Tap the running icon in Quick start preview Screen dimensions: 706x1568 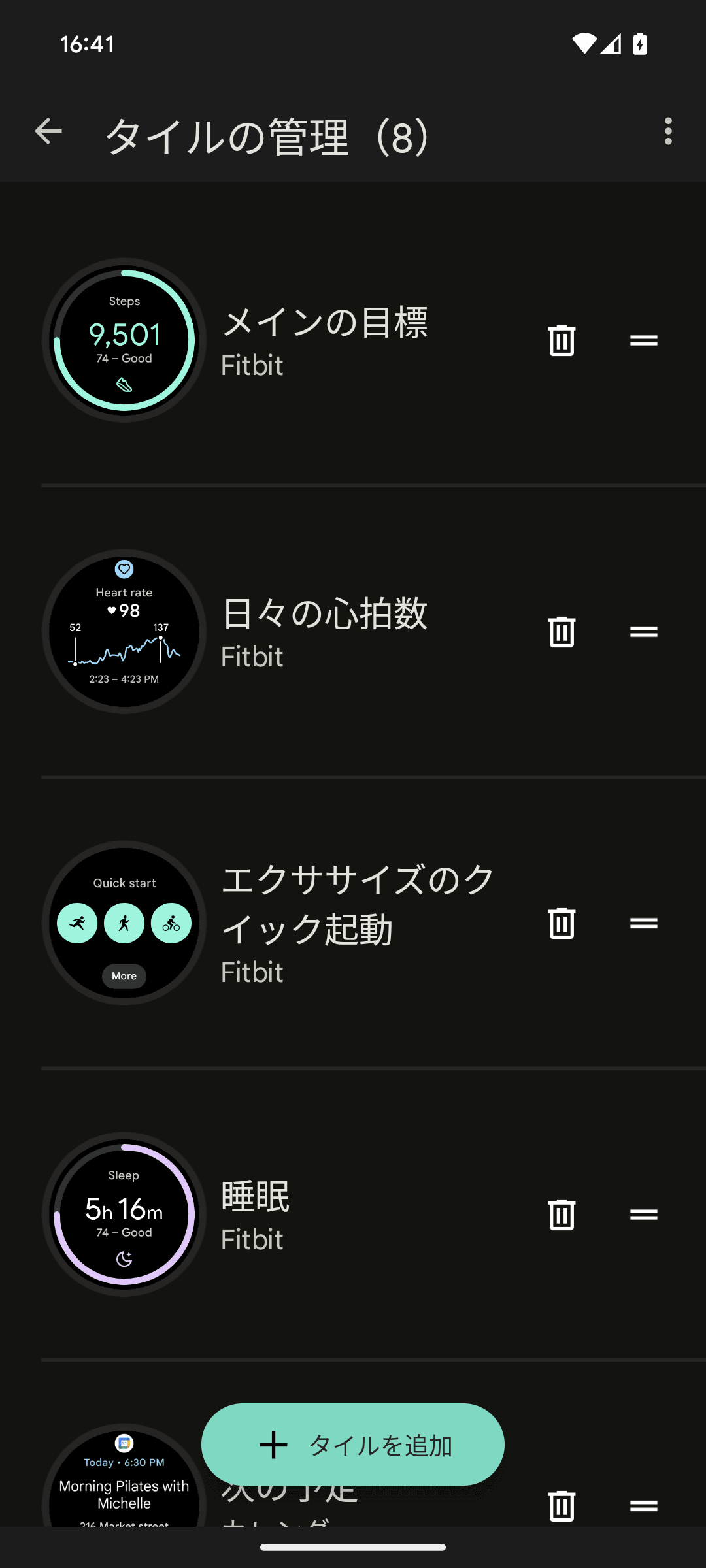click(x=77, y=923)
